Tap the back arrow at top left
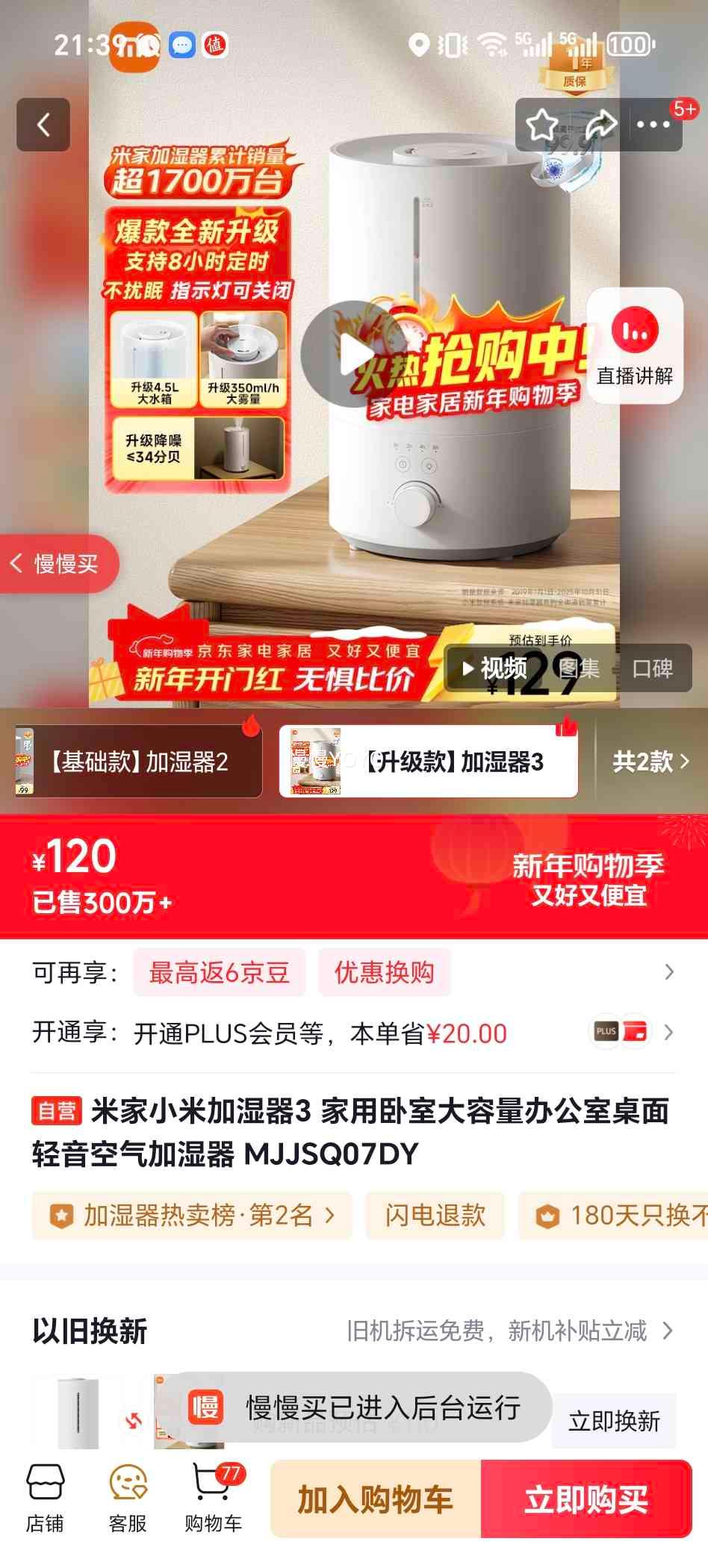Image resolution: width=708 pixels, height=1568 pixels. click(x=43, y=125)
